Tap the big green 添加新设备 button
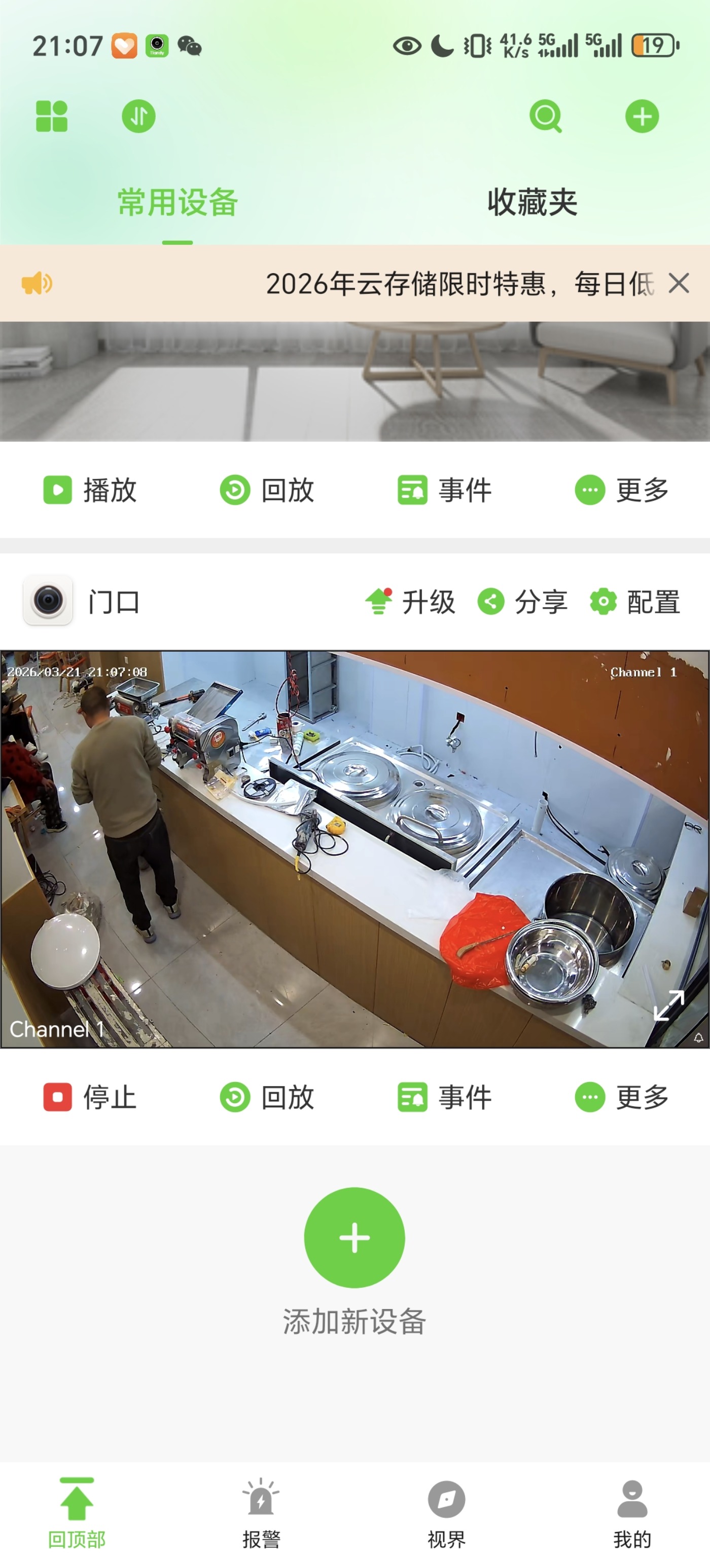Viewport: 710px width, 1568px height. pos(354,1238)
